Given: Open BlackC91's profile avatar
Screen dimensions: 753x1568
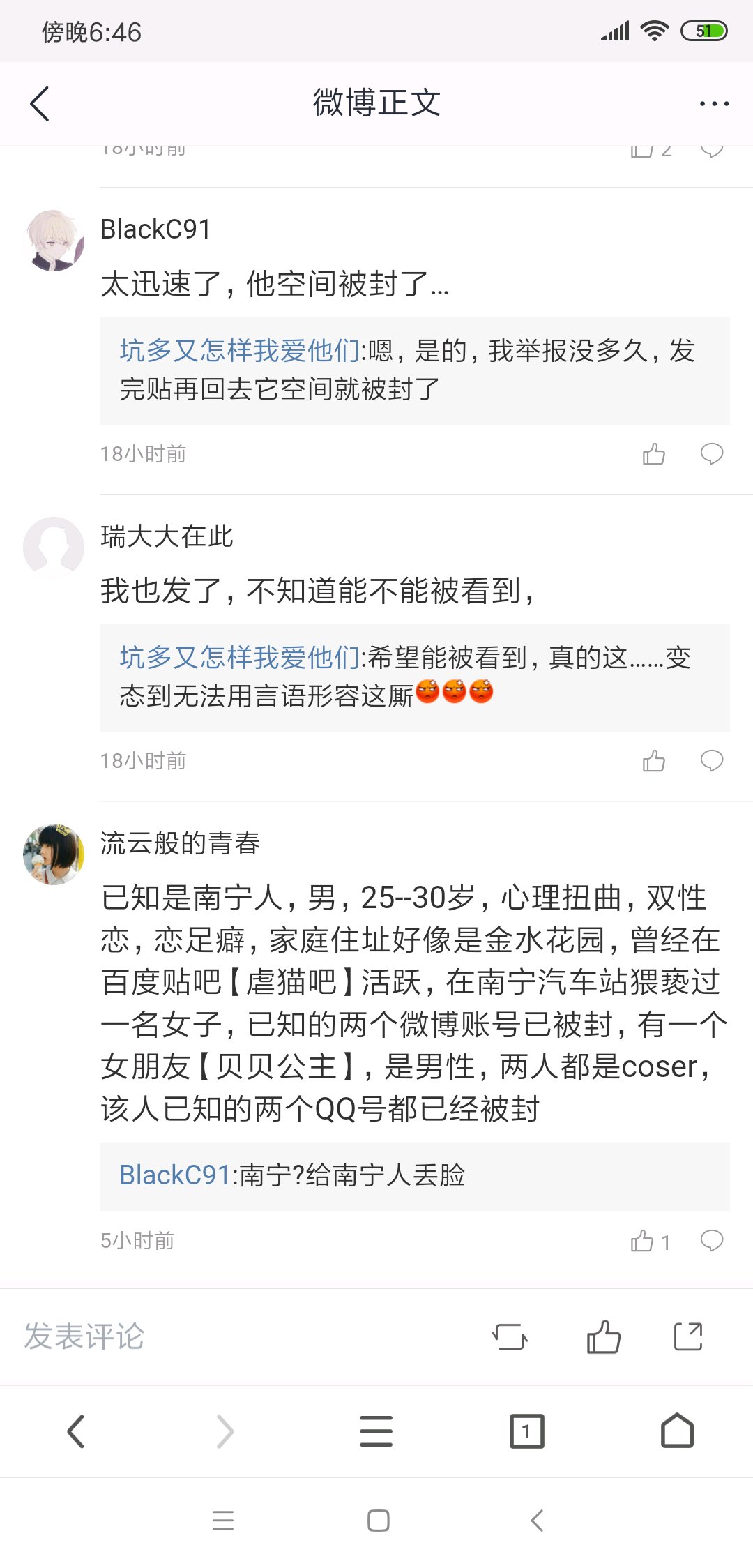Looking at the screenshot, I should (x=54, y=241).
